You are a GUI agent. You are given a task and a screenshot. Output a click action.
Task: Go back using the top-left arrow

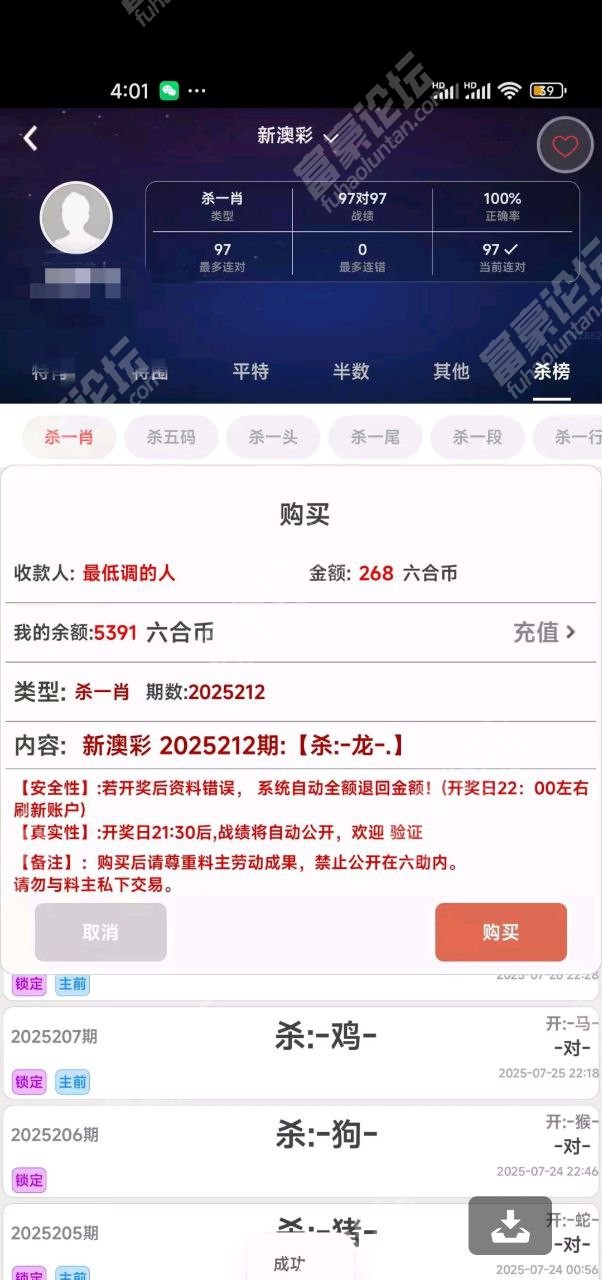pos(31,138)
